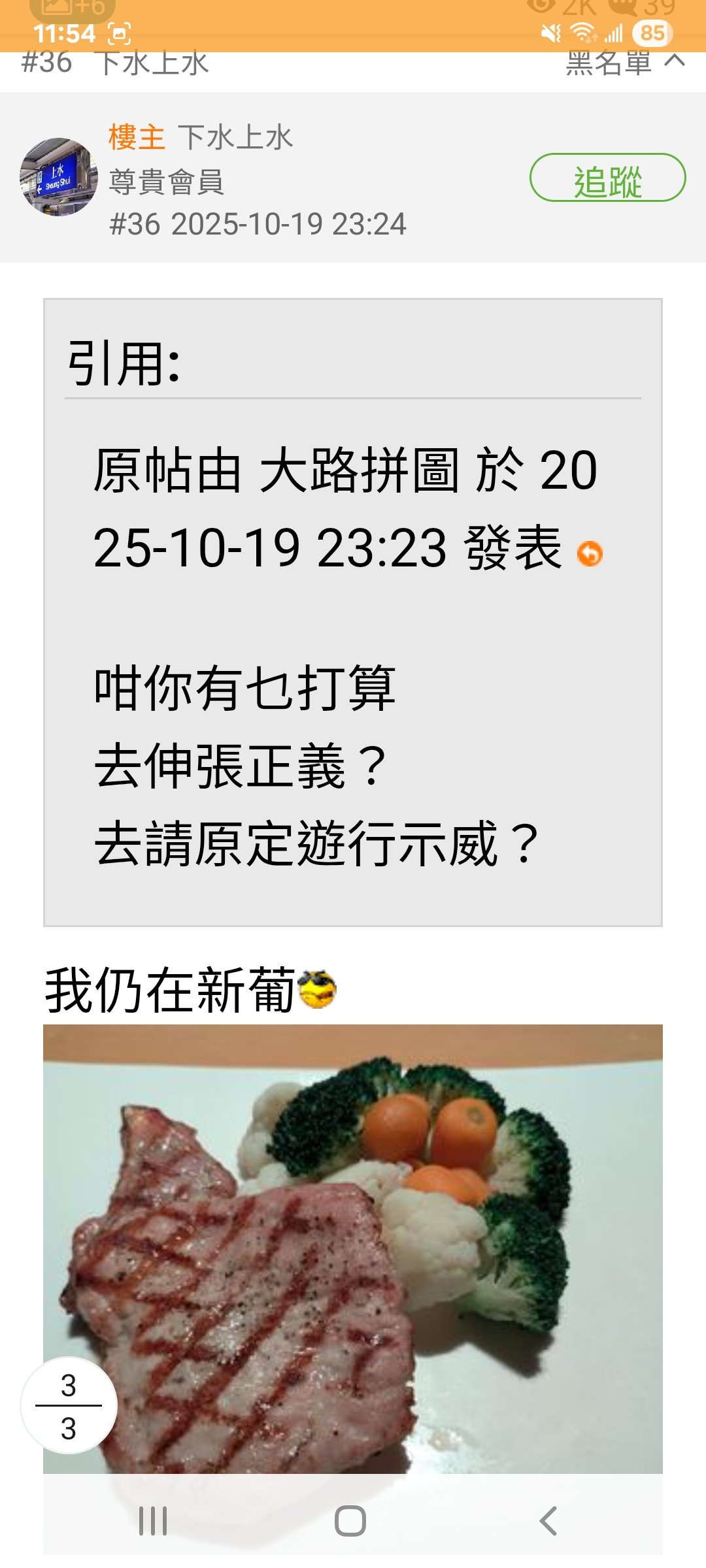Screen dimensions: 706x1568
Task: Open the 3/3 page indicator
Action: (x=69, y=1406)
